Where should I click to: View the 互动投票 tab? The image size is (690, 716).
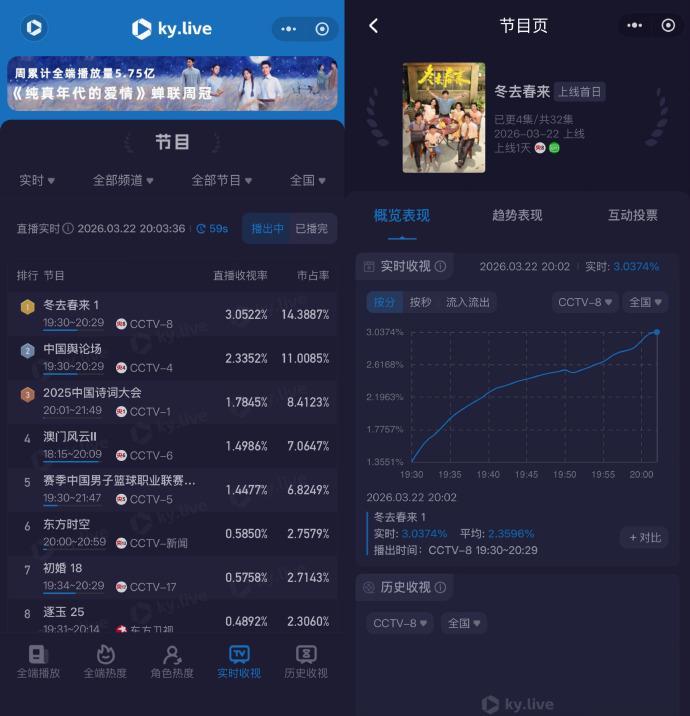[633, 215]
